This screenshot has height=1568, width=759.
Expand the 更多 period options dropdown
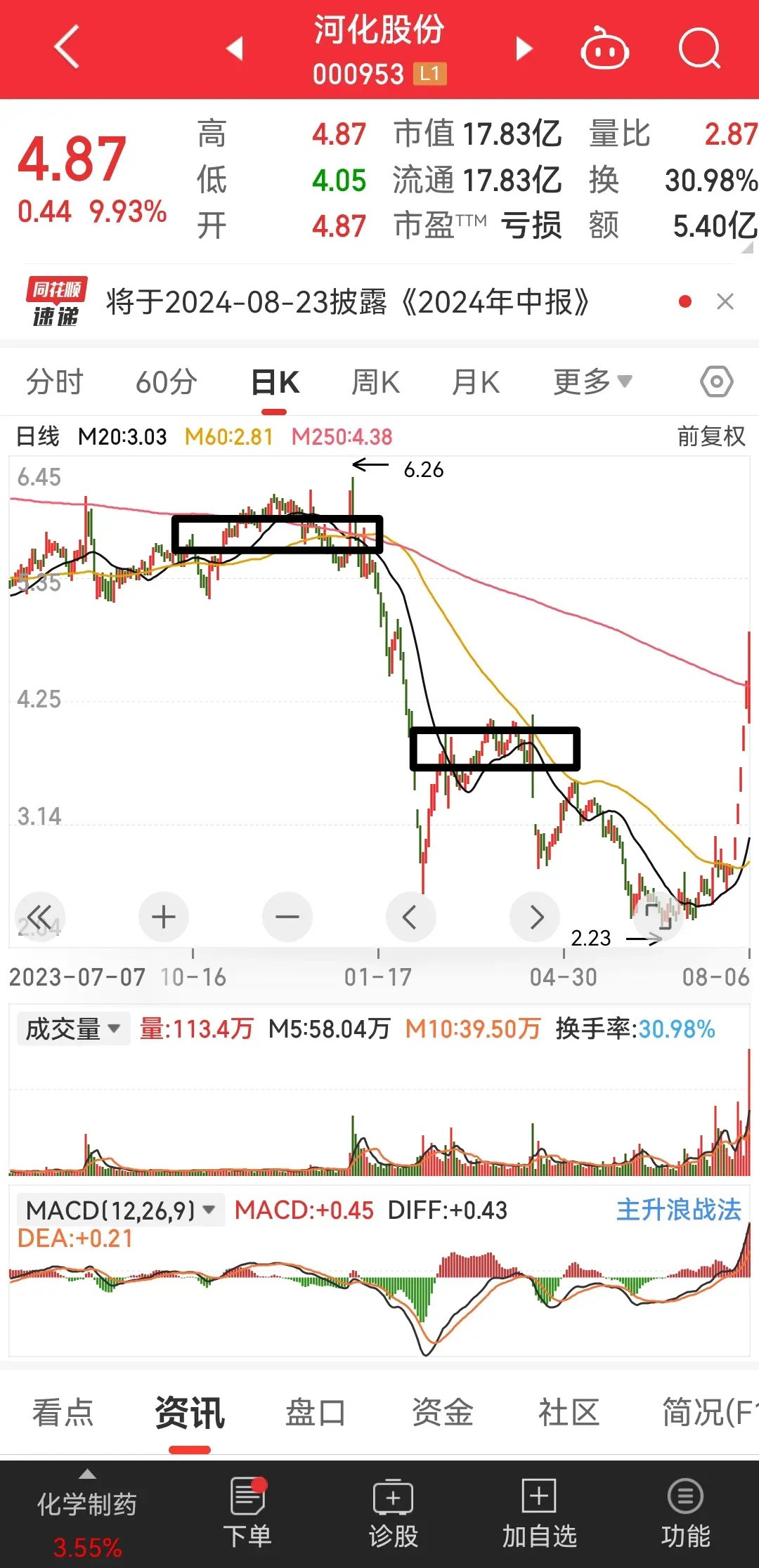[x=590, y=381]
